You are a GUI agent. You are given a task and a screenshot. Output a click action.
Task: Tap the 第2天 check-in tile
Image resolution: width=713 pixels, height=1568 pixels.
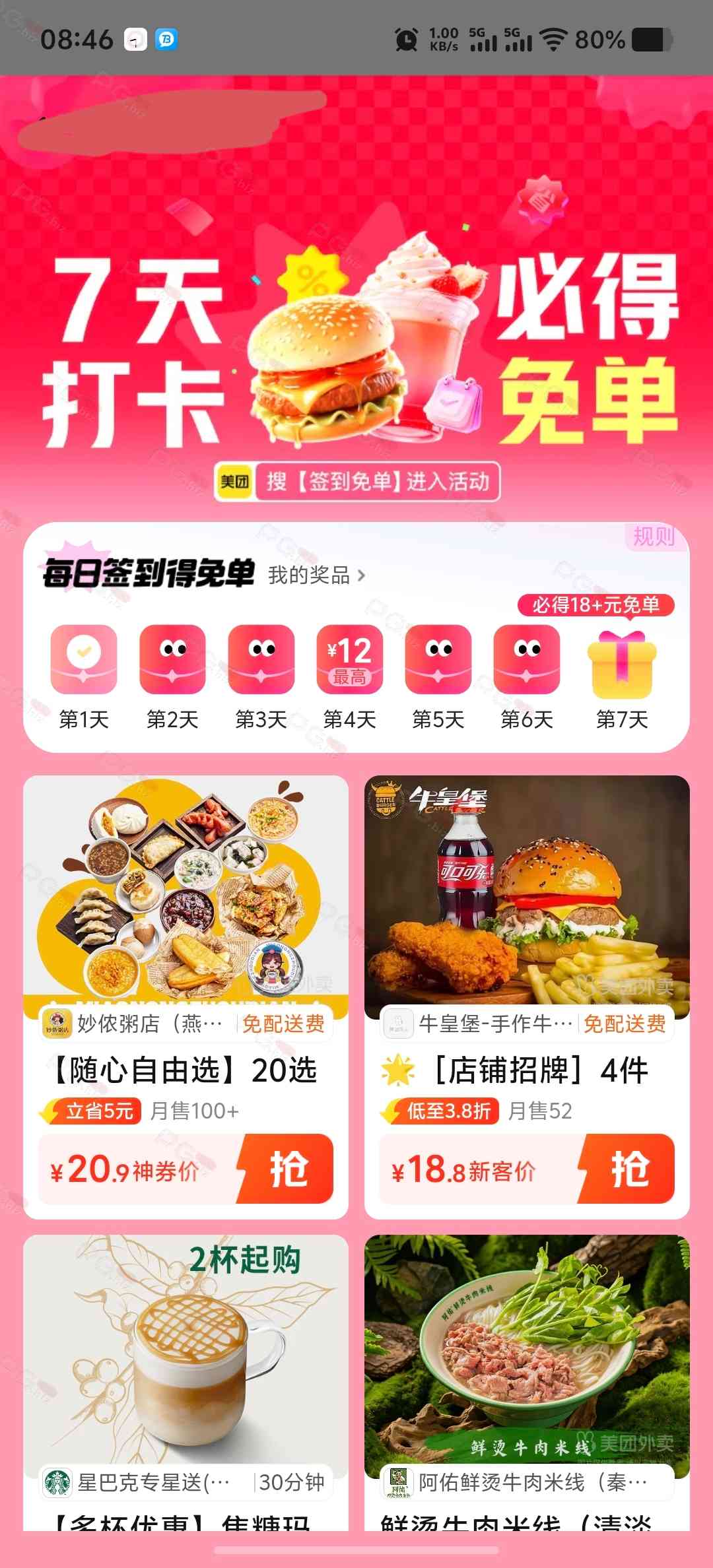coord(172,660)
